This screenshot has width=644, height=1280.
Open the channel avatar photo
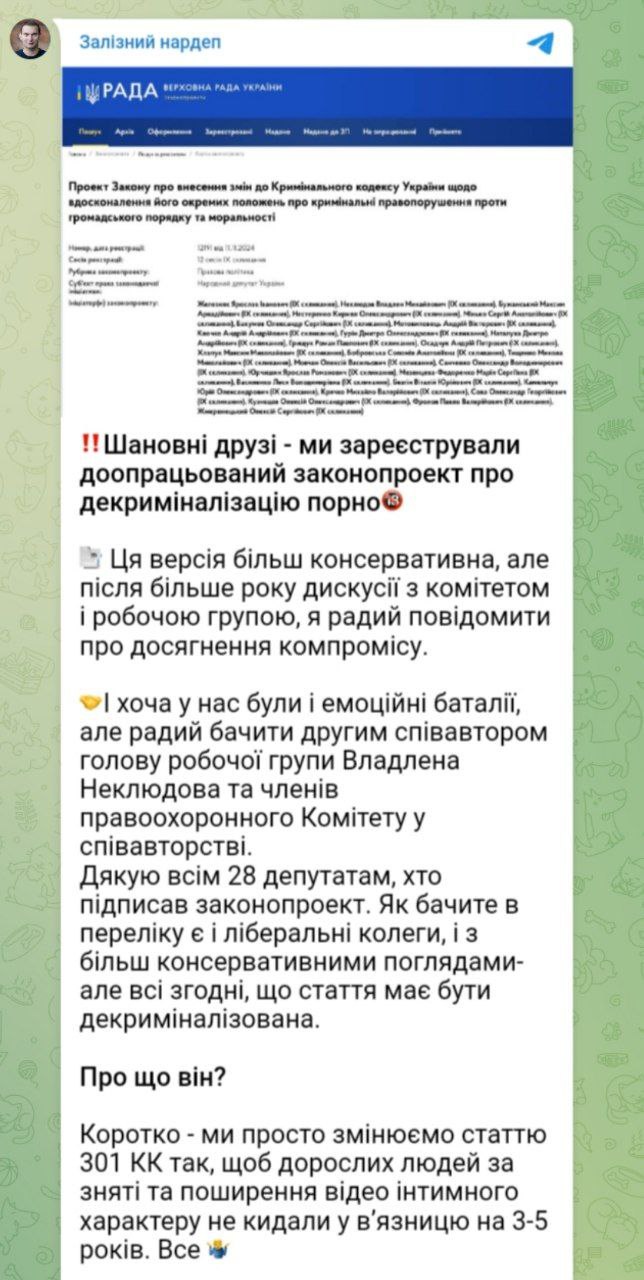click(x=30, y=39)
